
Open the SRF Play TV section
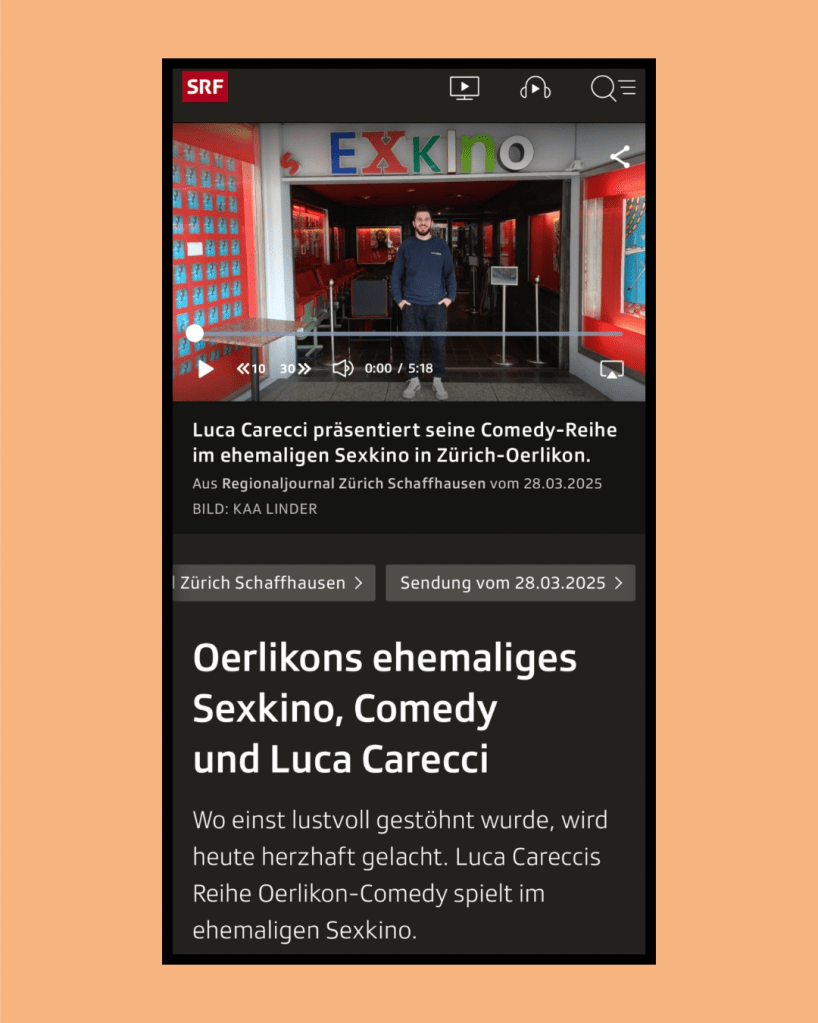tap(464, 88)
